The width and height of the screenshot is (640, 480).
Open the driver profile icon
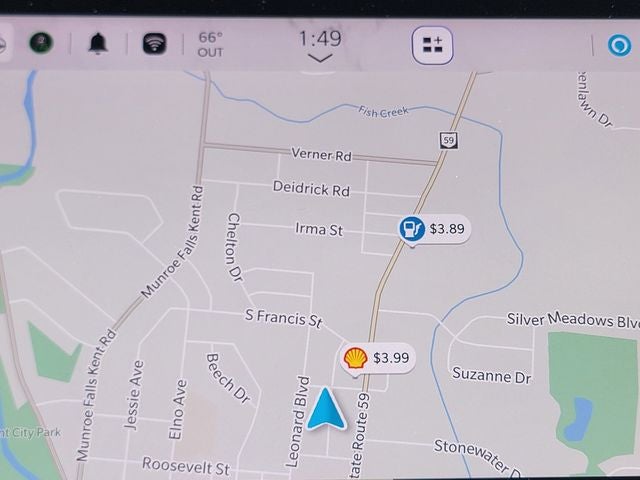coord(41,44)
